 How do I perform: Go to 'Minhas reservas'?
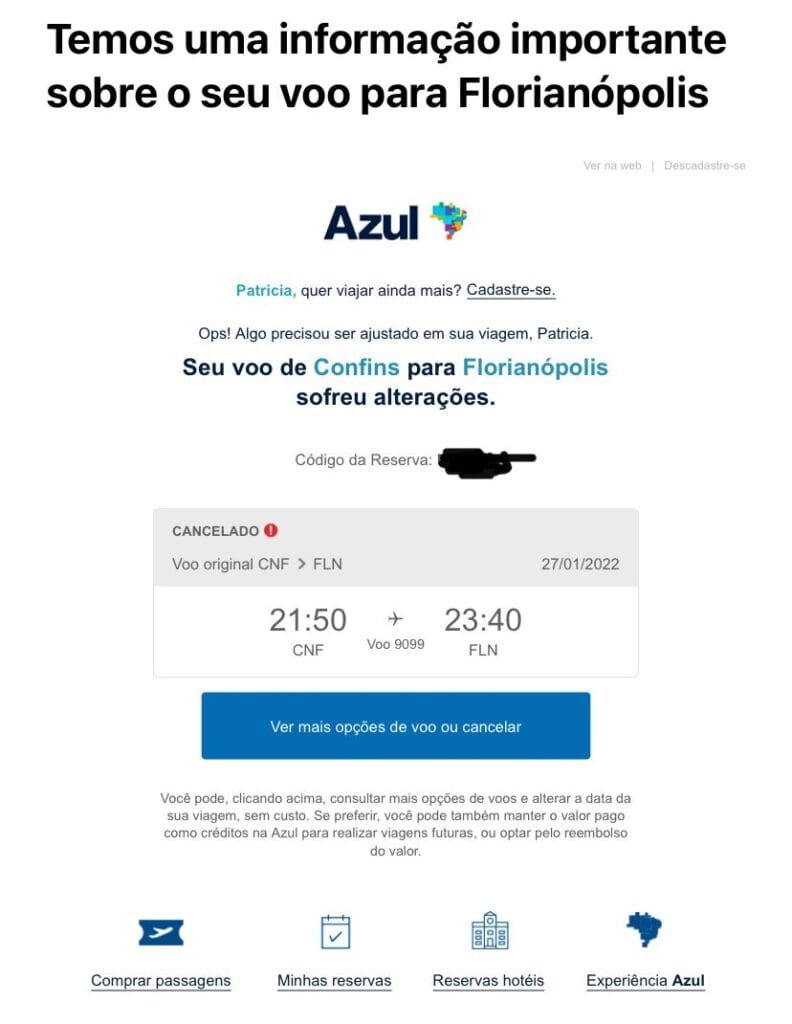[x=334, y=981]
